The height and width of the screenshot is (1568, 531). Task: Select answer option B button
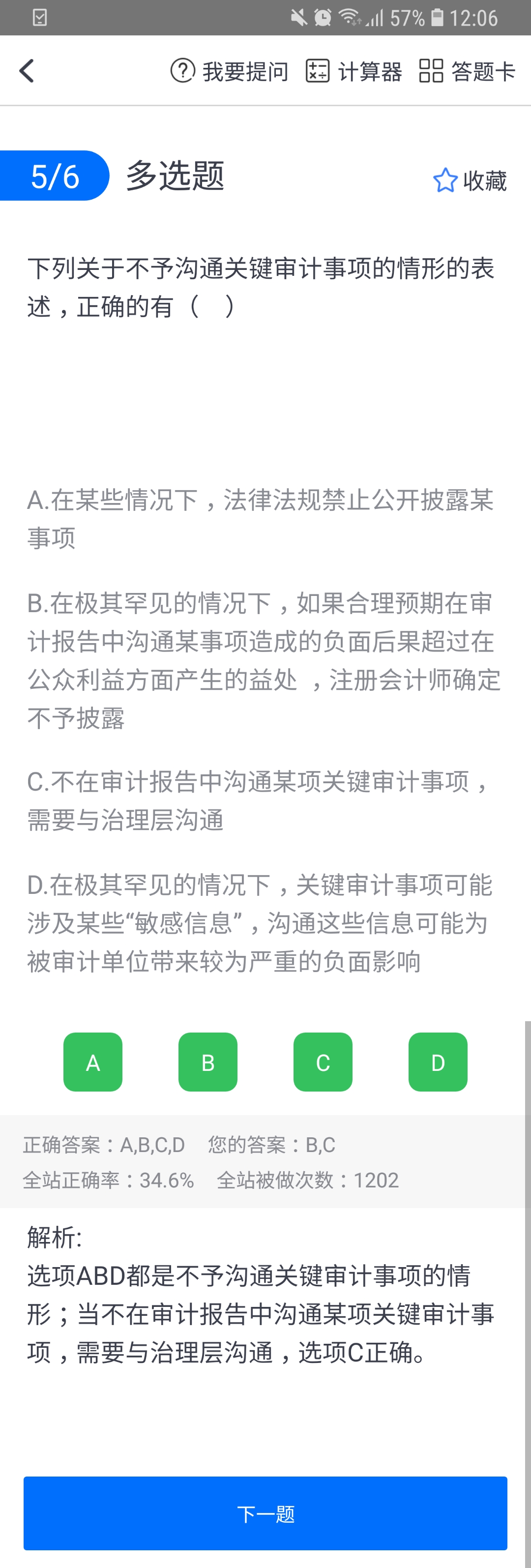point(207,1062)
